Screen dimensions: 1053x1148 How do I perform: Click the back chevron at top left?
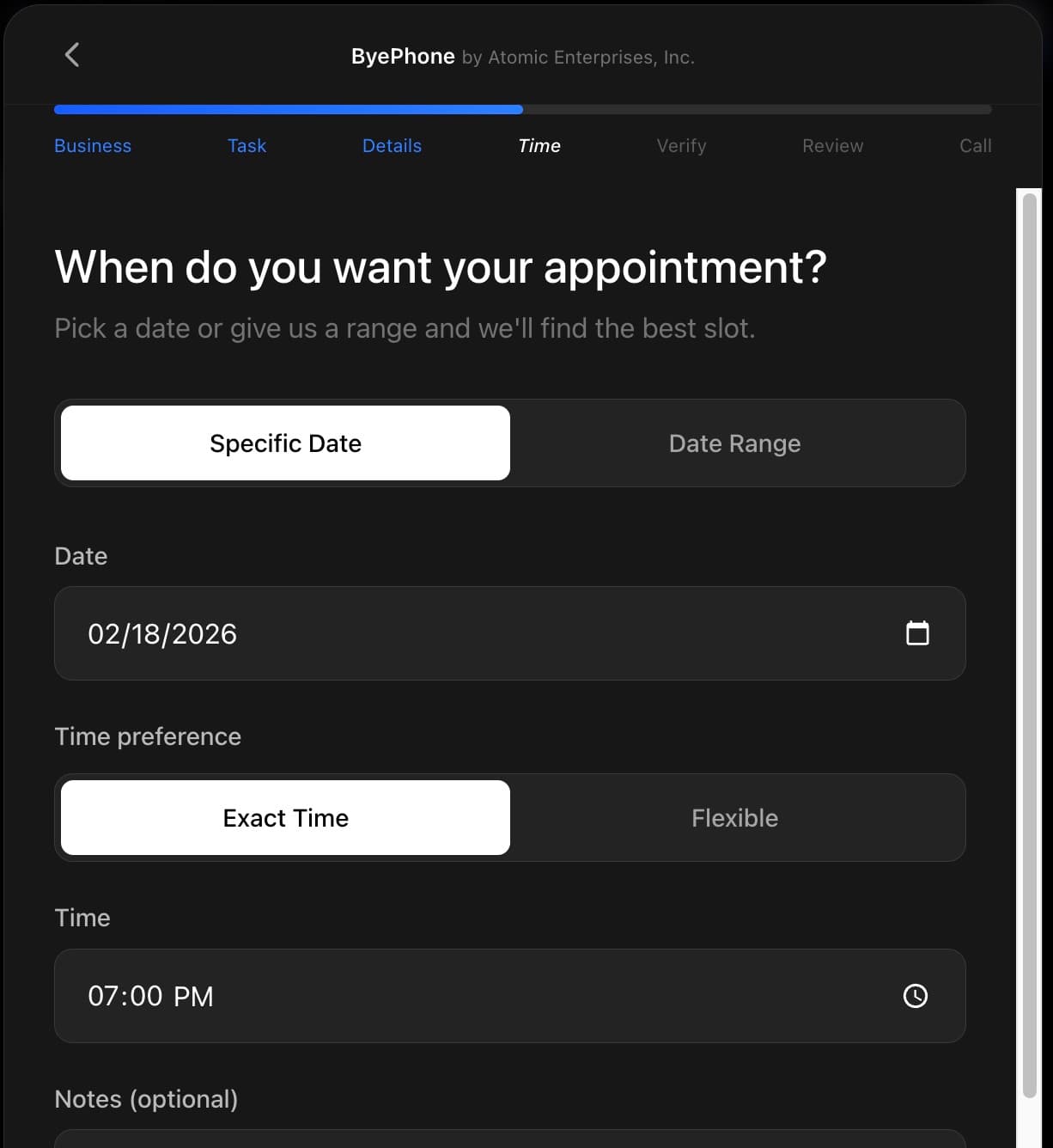[x=72, y=54]
